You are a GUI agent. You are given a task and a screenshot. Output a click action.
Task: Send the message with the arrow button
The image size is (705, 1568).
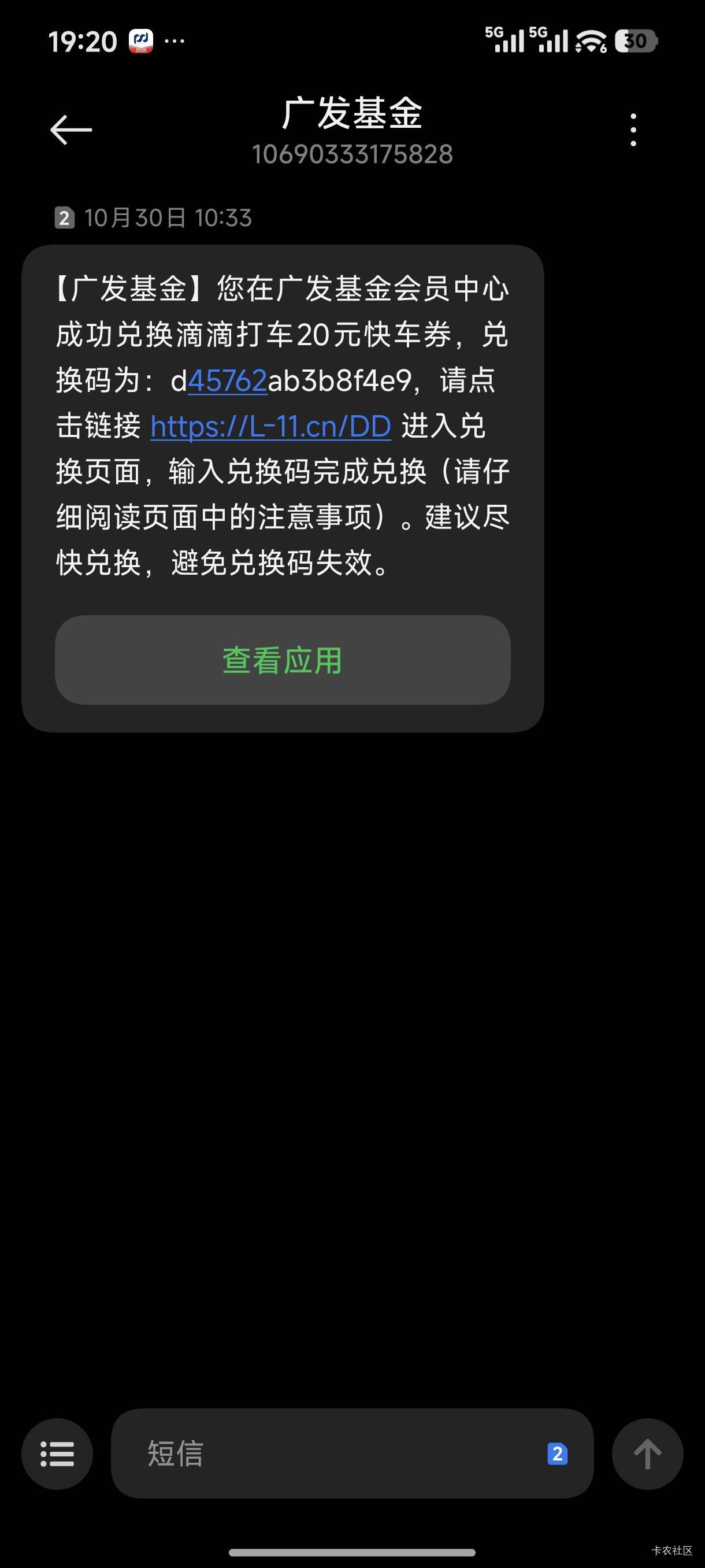click(647, 1454)
